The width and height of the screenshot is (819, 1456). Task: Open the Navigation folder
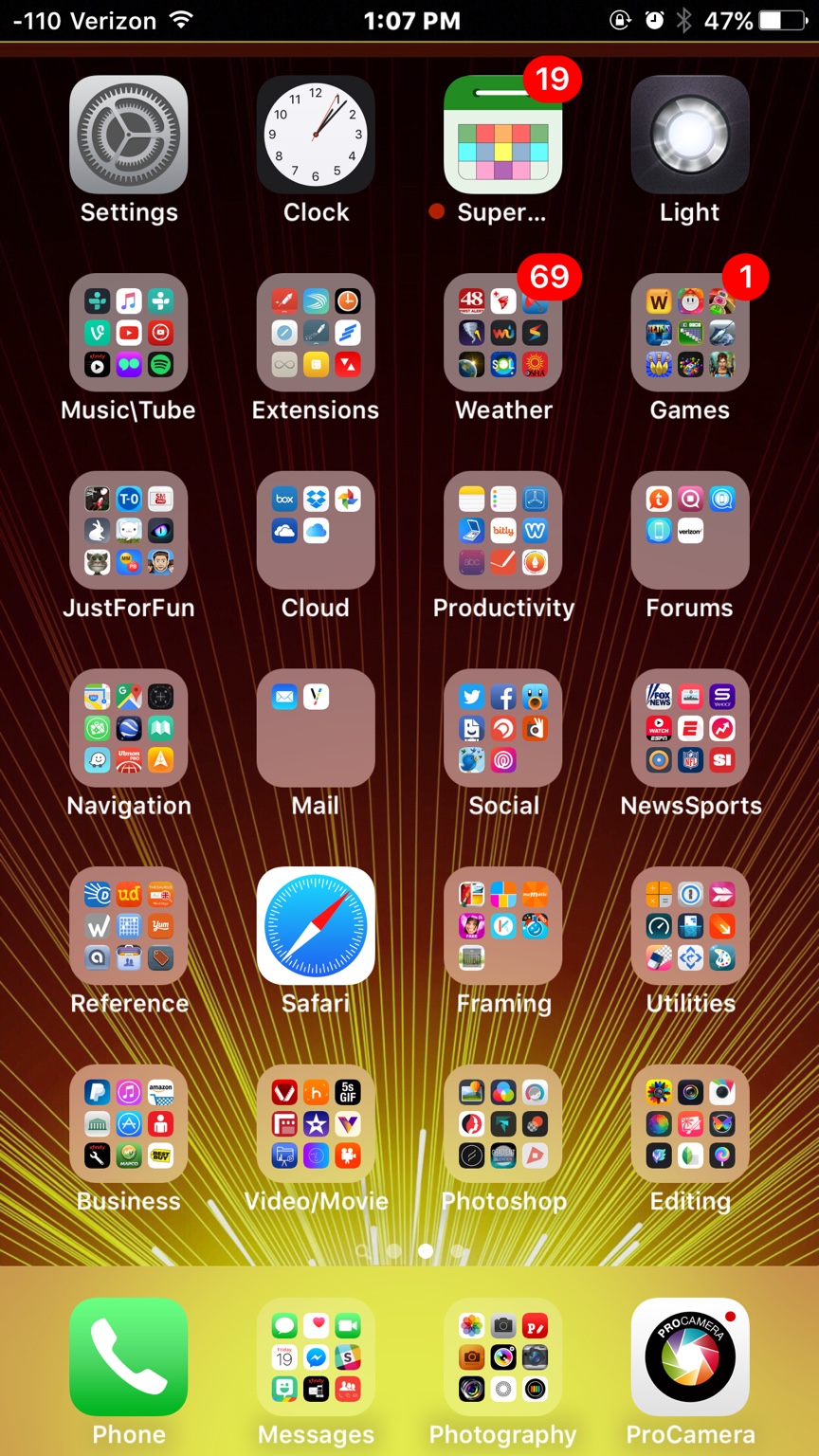point(128,728)
